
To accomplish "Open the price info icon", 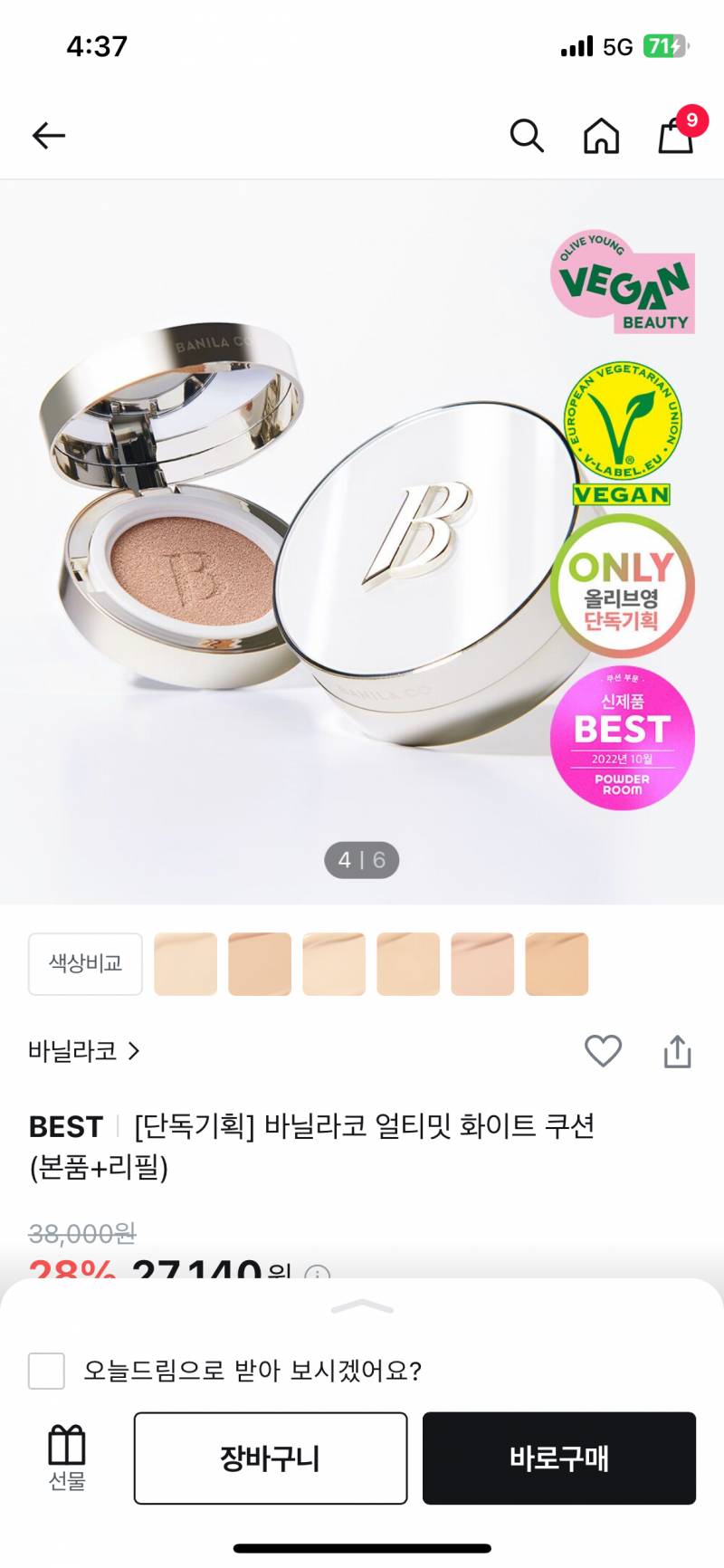I will point(318,1272).
